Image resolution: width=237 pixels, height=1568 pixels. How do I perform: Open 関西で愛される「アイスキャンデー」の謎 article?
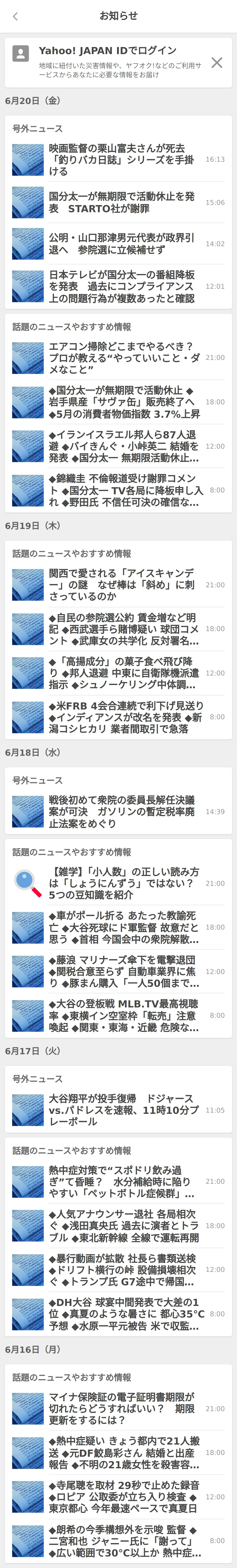[x=122, y=585]
